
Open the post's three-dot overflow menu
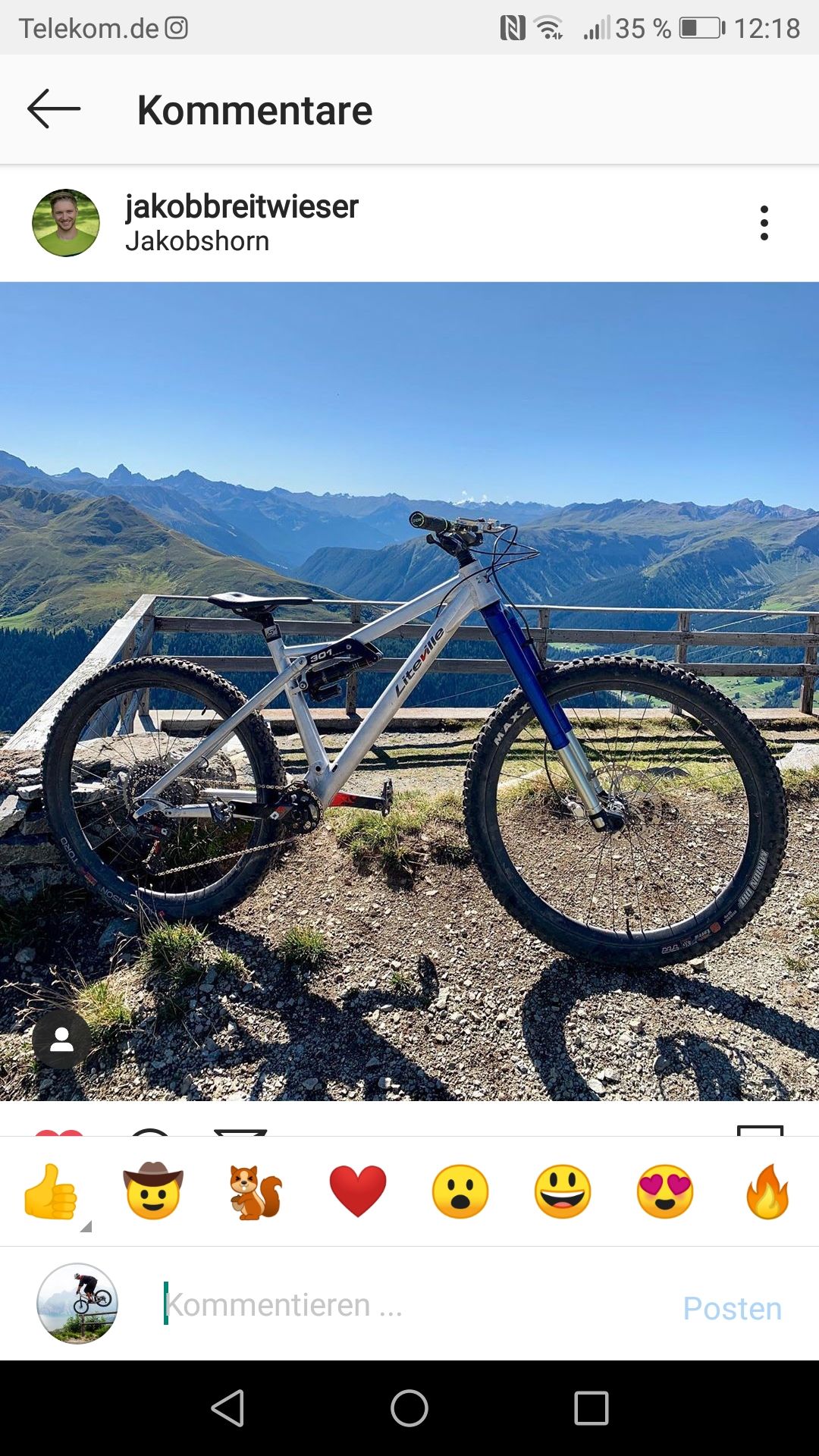coord(764,223)
